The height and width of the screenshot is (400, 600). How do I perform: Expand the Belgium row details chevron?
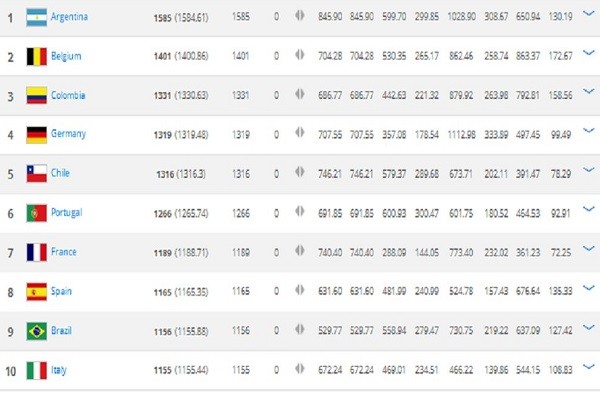coord(588,58)
